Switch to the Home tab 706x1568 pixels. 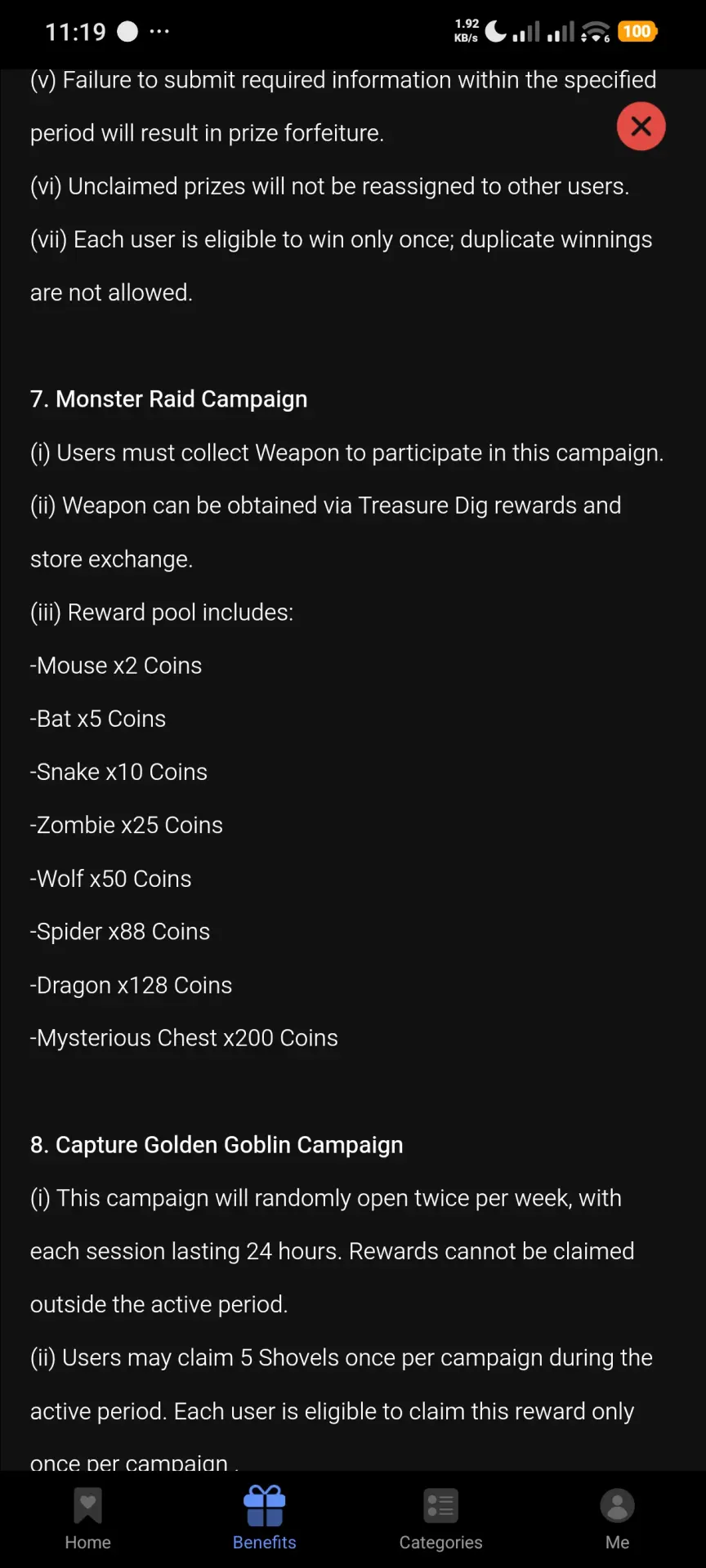tap(88, 1519)
